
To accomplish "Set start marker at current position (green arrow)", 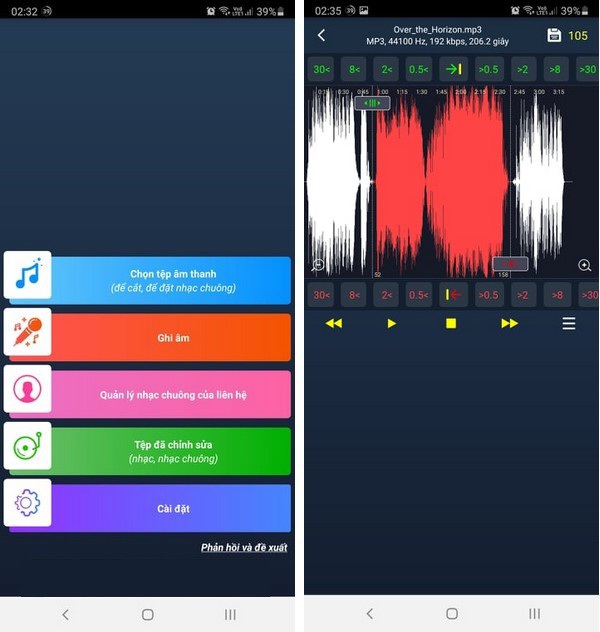I will [x=453, y=69].
